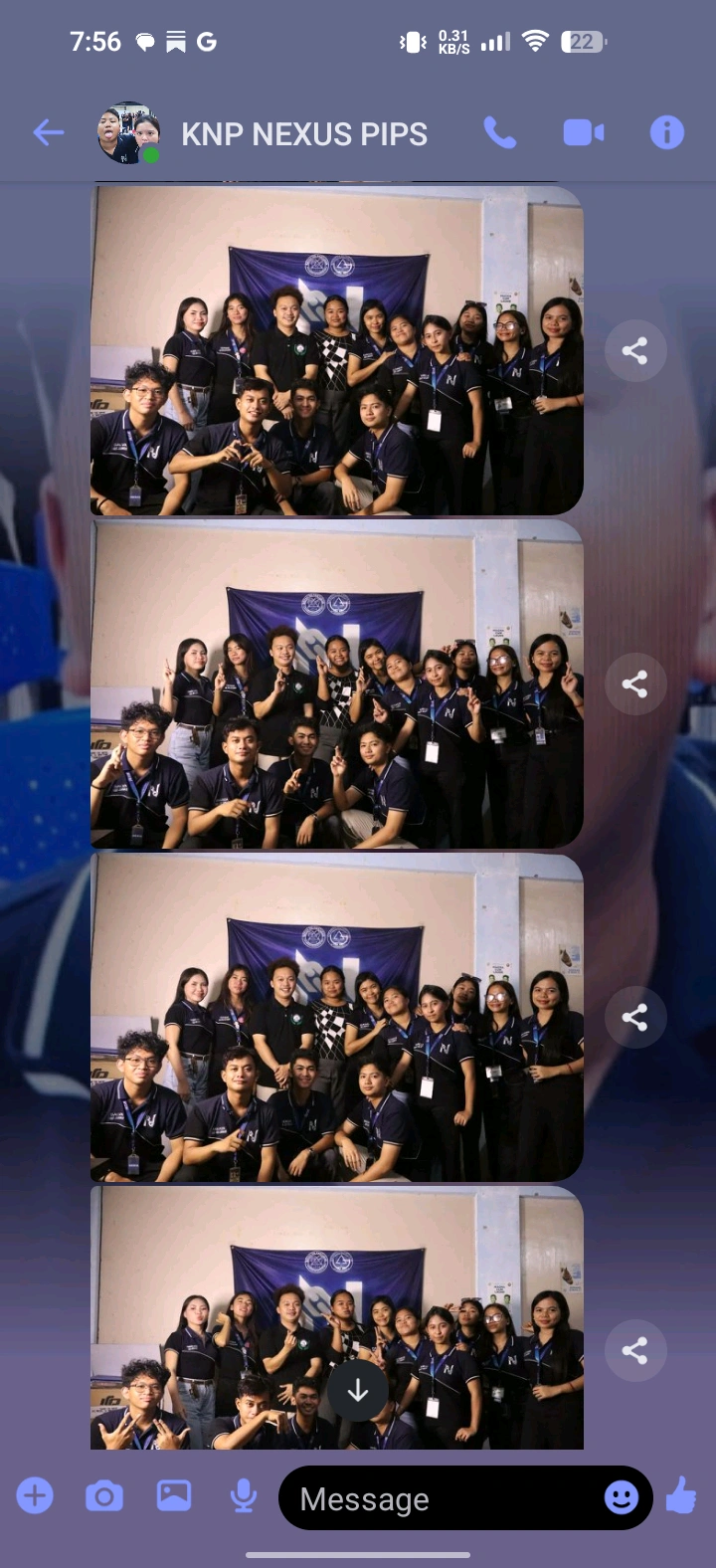Image resolution: width=716 pixels, height=1568 pixels.
Task: Open the second group photo with peace signs
Action: (x=337, y=684)
